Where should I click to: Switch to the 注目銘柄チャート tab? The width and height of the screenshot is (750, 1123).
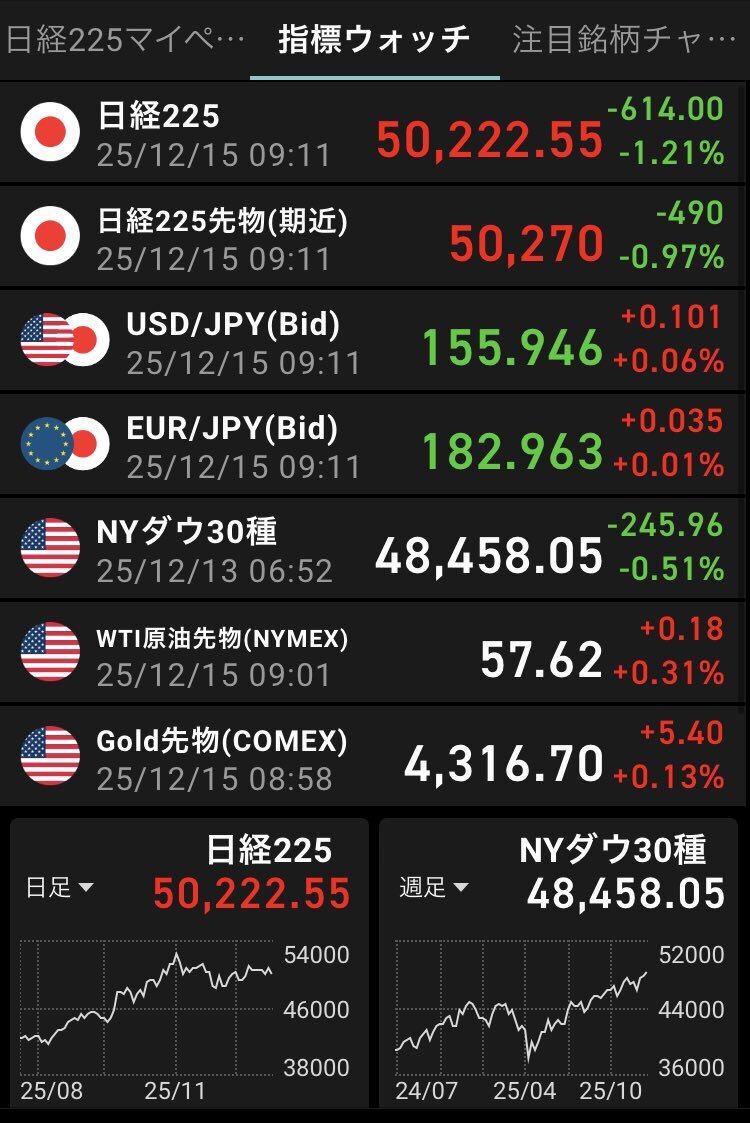624,40
